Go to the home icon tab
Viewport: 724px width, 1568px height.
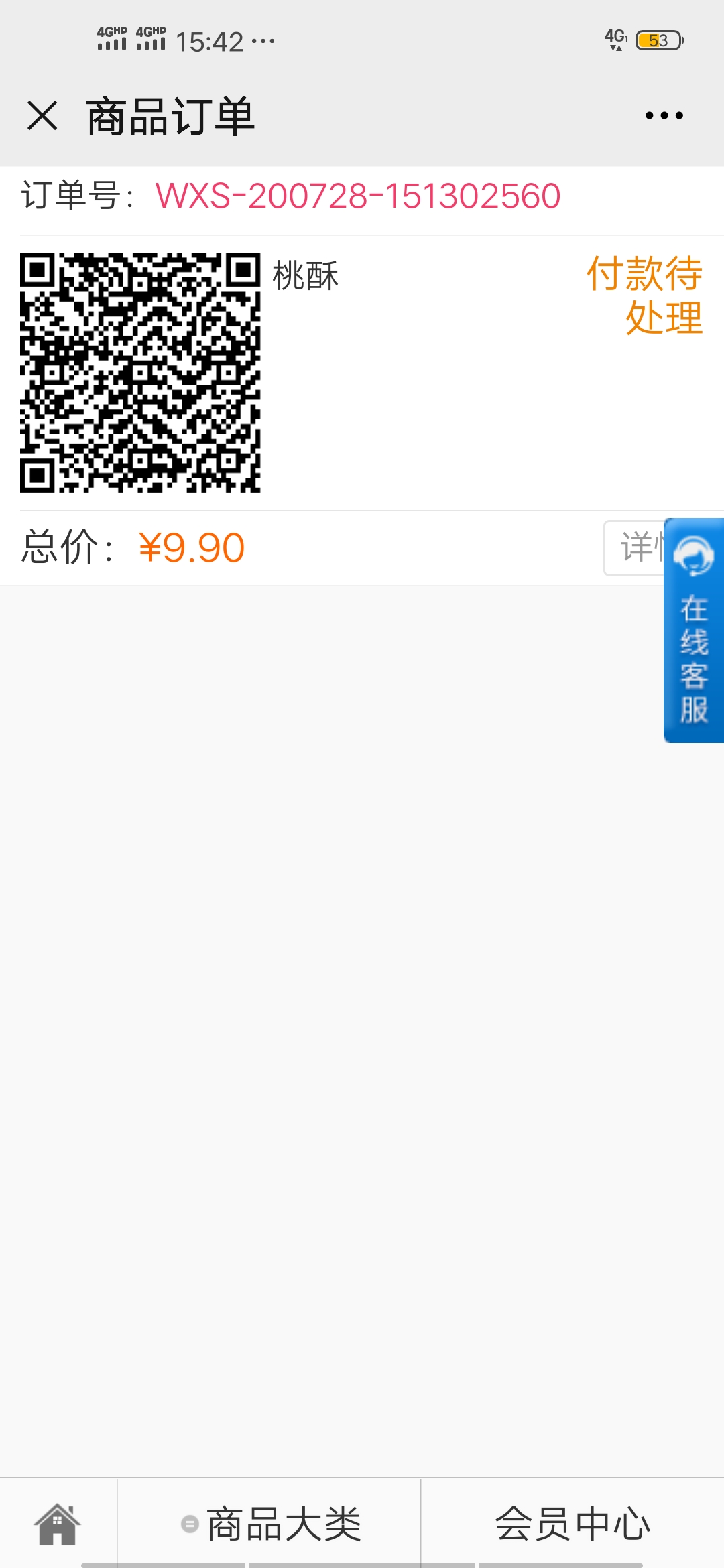[x=58, y=1523]
